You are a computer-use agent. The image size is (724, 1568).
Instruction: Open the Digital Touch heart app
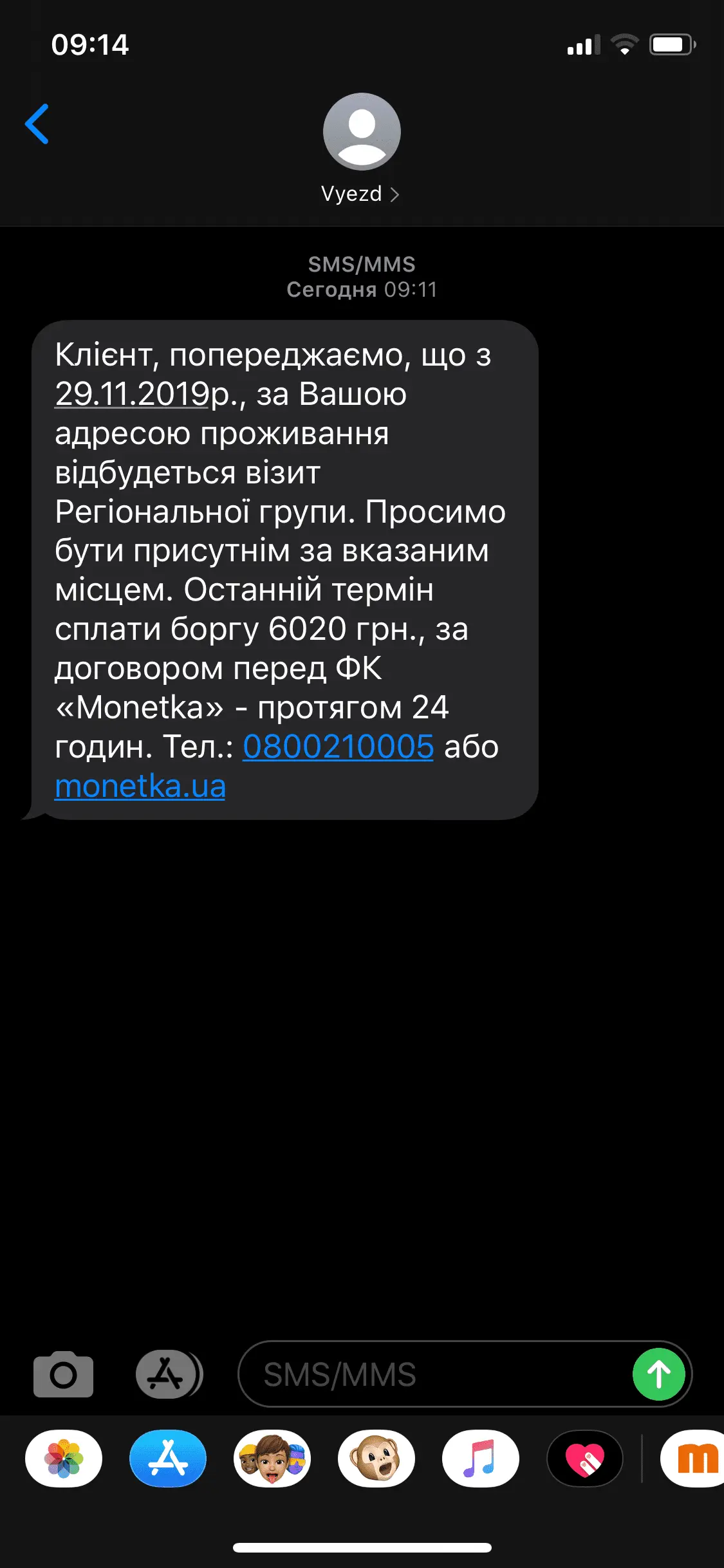(x=585, y=1459)
